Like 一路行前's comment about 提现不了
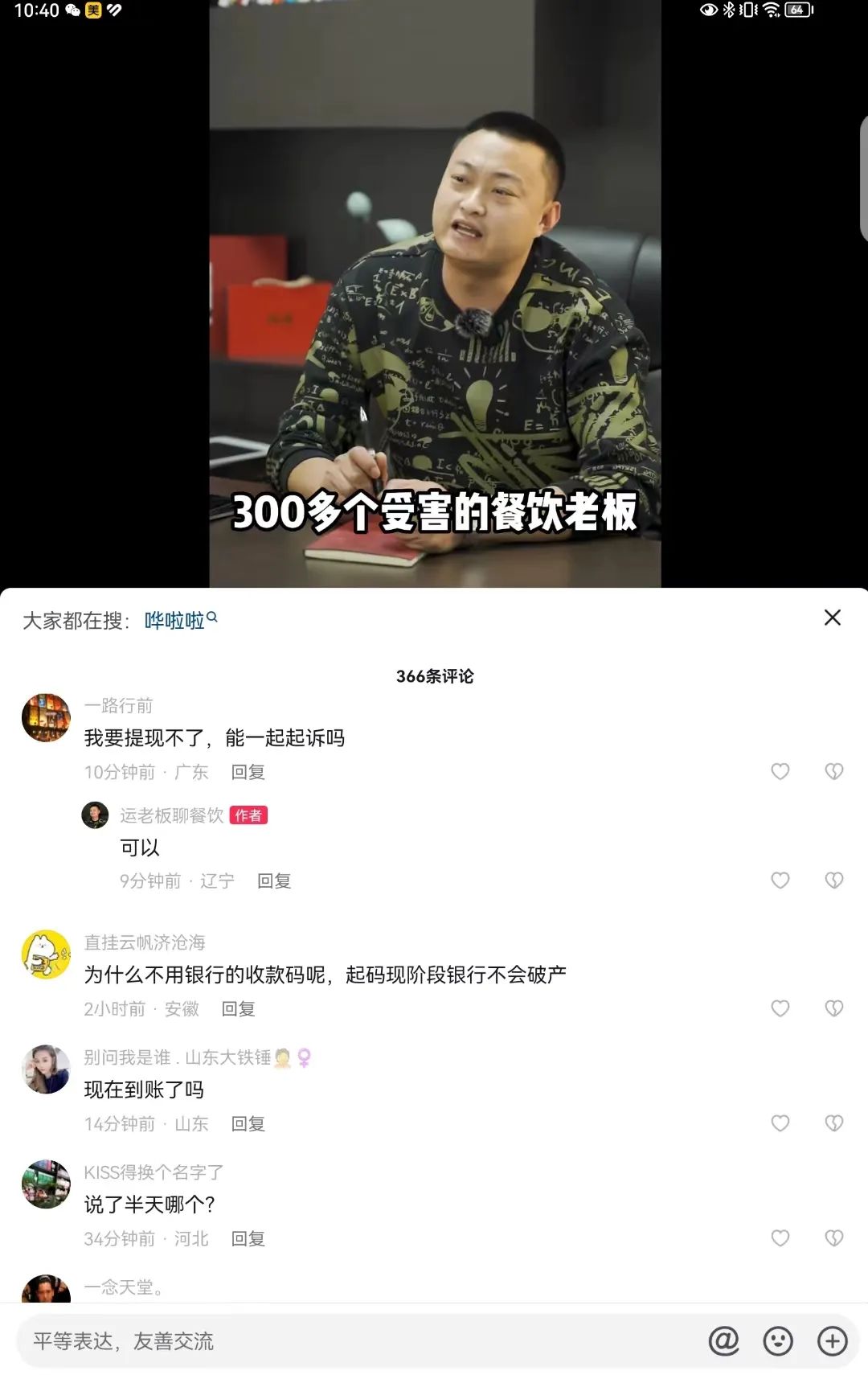The height and width of the screenshot is (1375, 868). [779, 771]
